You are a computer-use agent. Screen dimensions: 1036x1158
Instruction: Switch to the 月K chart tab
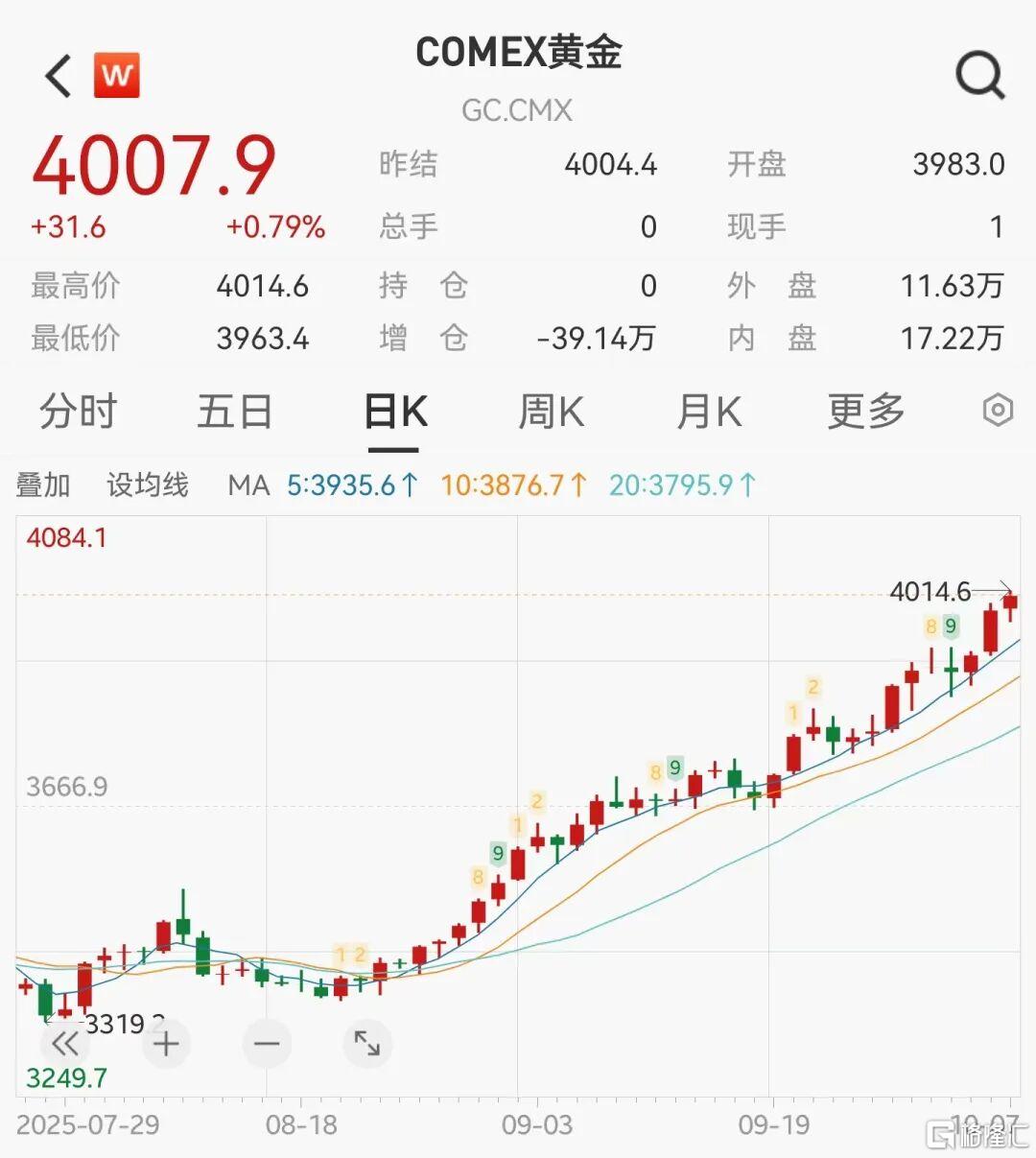point(709,413)
